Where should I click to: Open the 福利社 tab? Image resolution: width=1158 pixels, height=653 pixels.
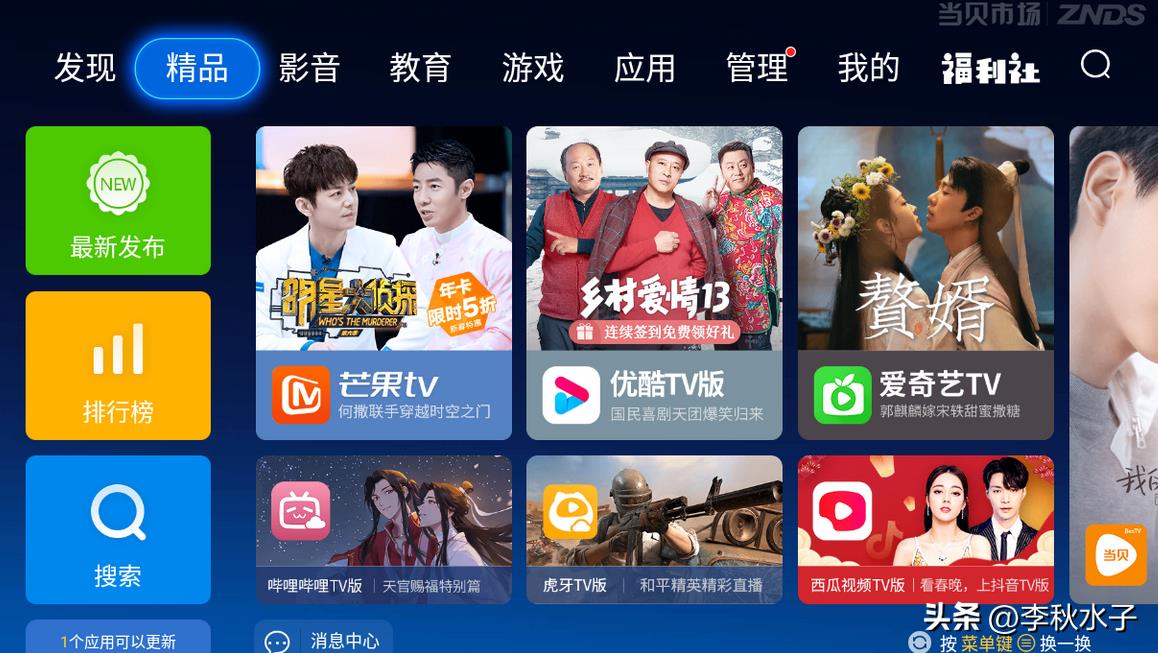point(990,68)
